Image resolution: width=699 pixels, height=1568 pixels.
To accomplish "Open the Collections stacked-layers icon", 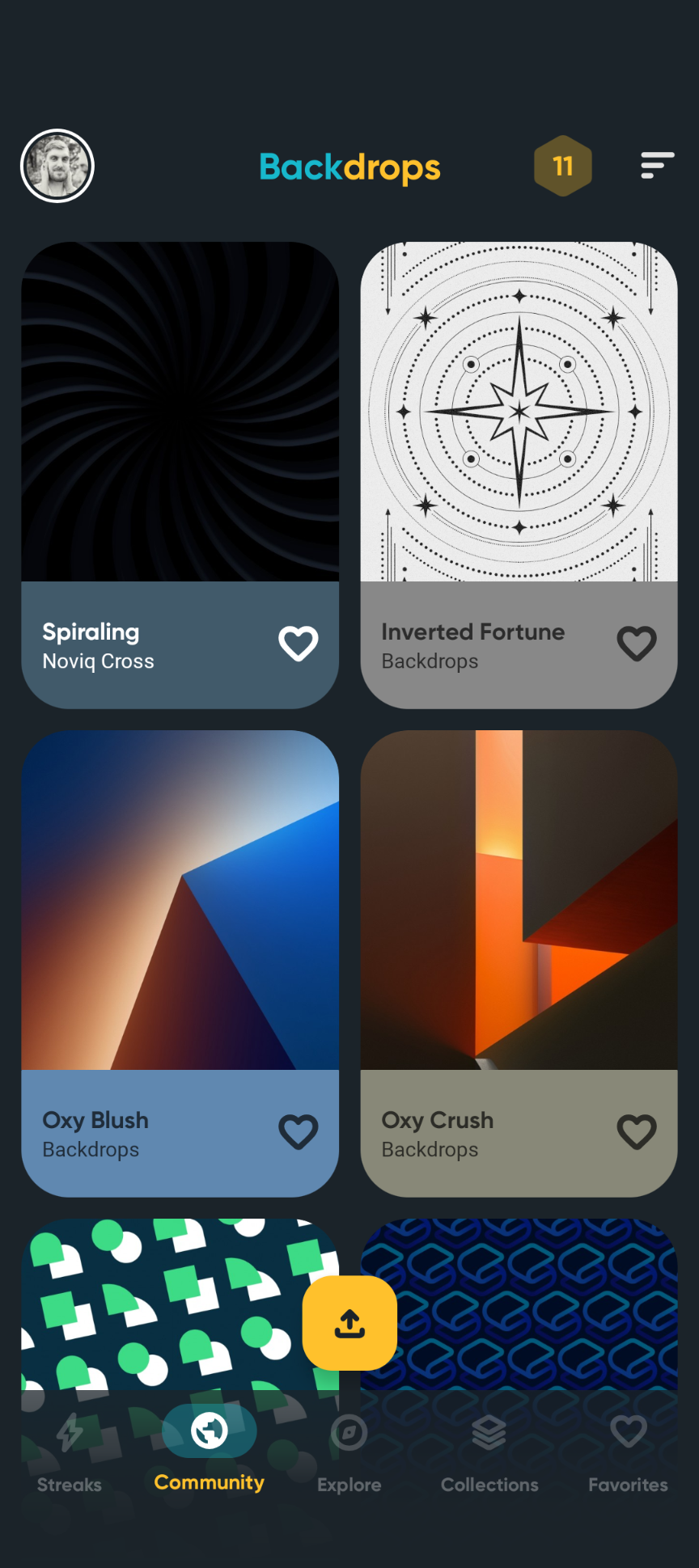I will (489, 1431).
